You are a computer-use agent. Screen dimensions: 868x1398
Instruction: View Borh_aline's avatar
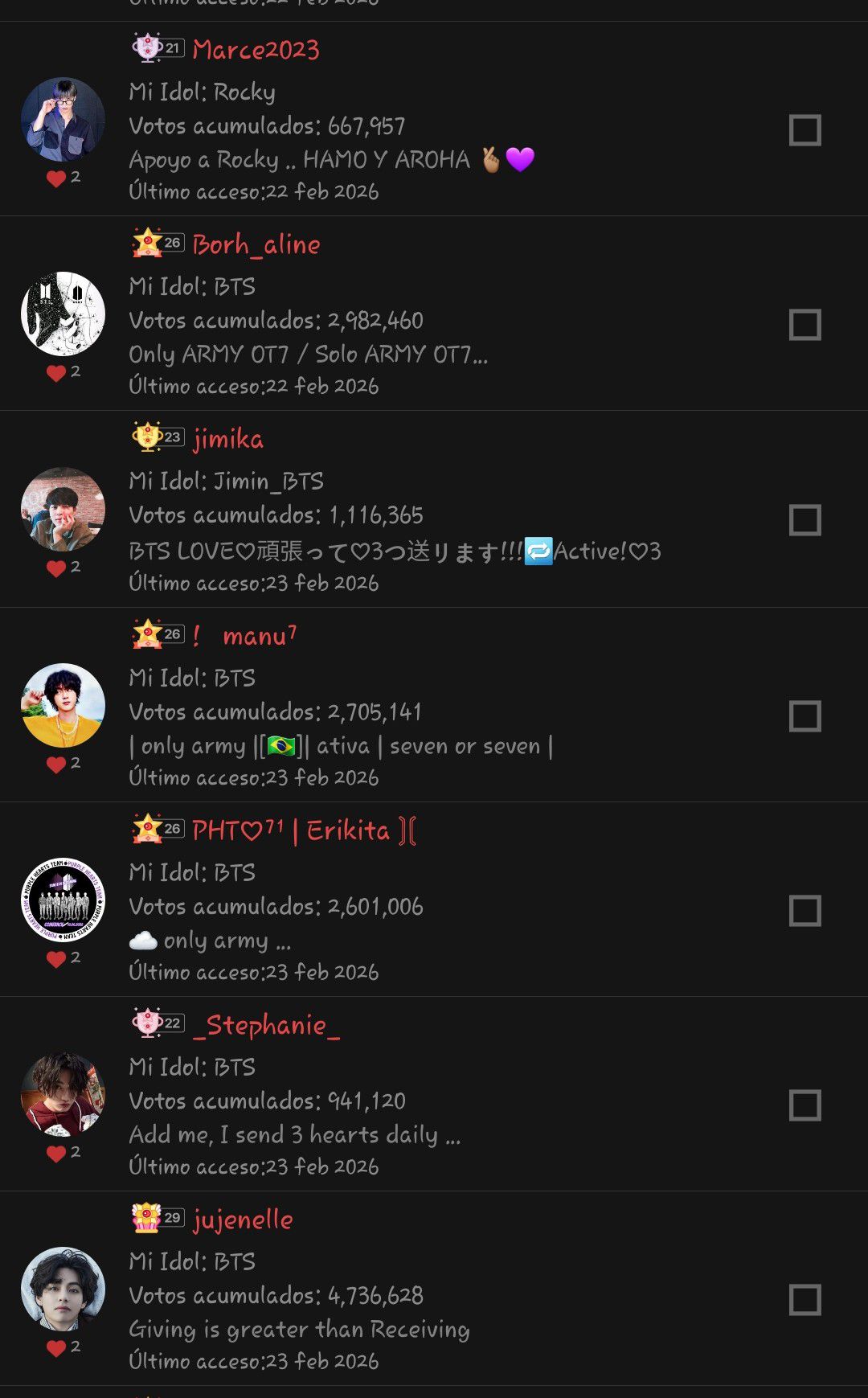point(63,314)
